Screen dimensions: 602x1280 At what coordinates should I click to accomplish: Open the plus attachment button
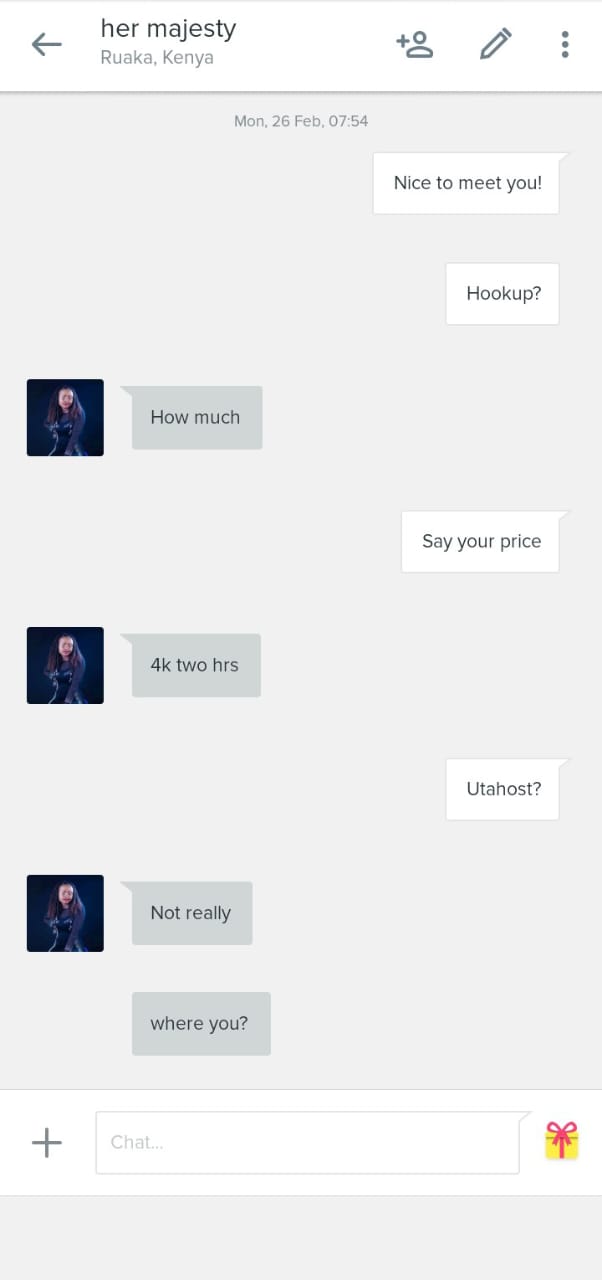click(x=47, y=1142)
